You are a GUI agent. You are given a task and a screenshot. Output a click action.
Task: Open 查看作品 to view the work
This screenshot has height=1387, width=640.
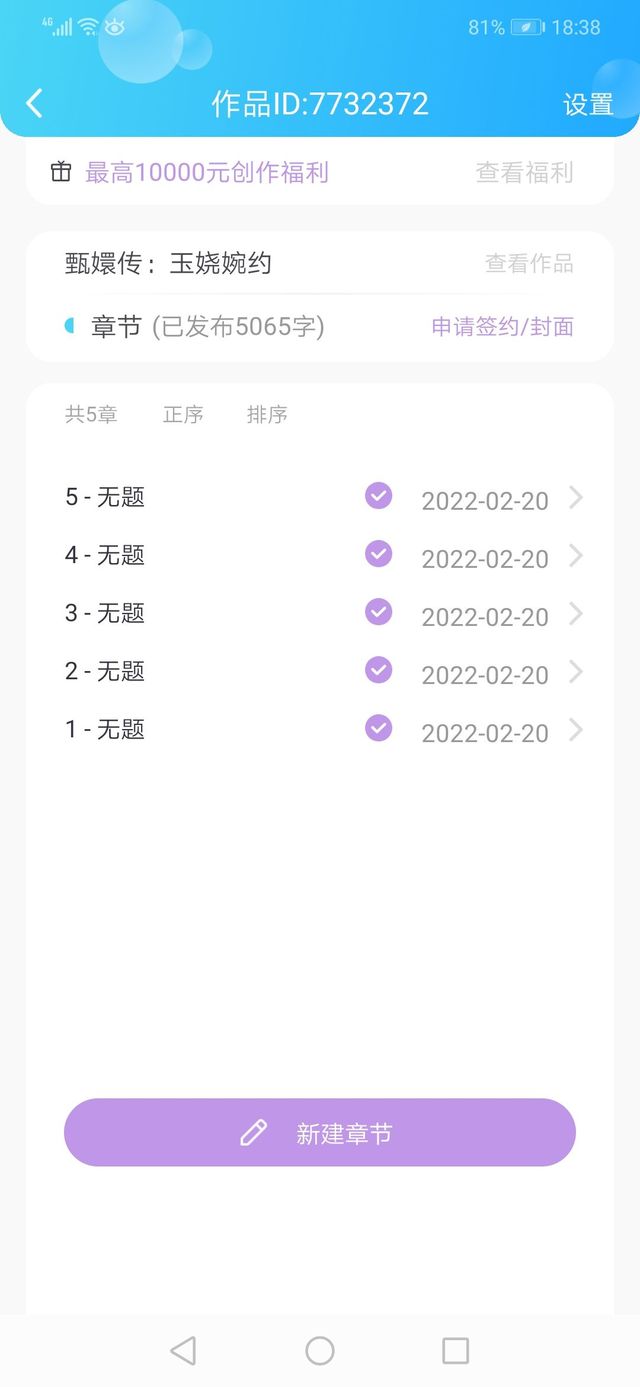click(529, 263)
